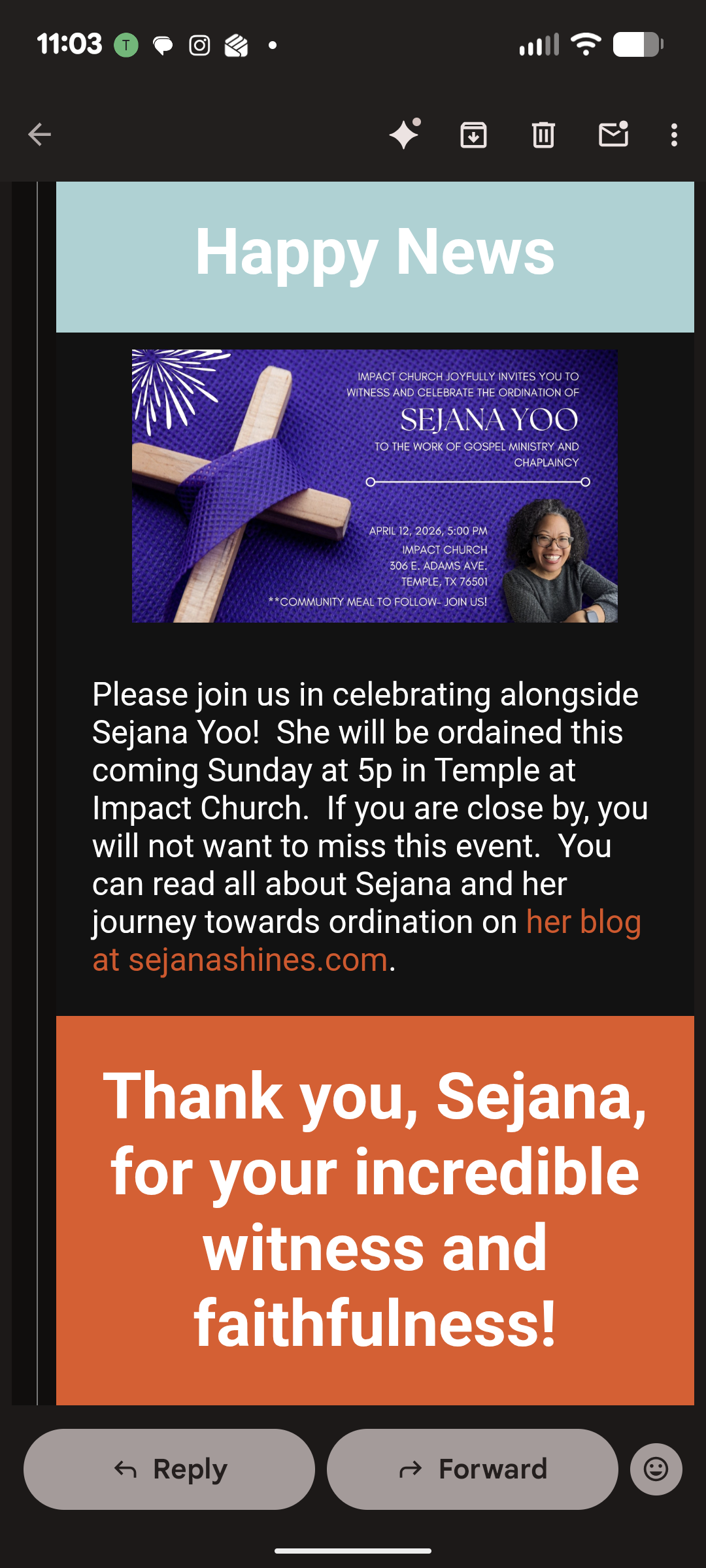Archive this email
Viewport: 706px width, 1568px height.
pyautogui.click(x=473, y=135)
